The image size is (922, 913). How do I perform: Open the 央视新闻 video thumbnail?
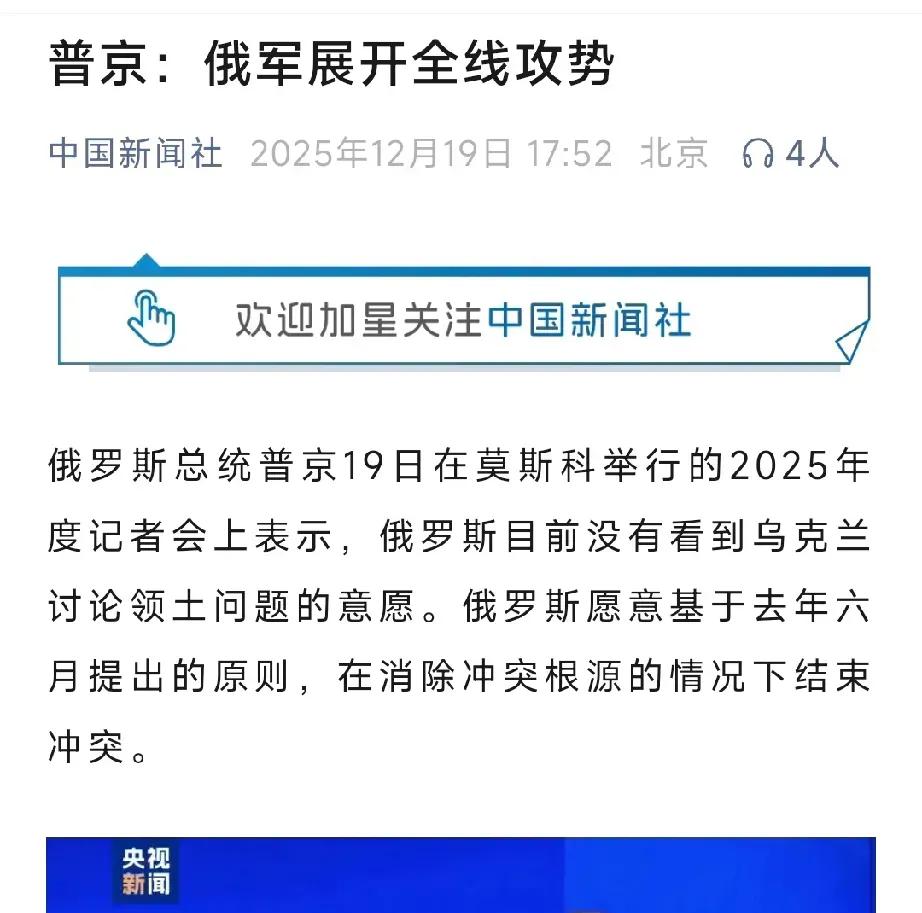click(x=460, y=875)
